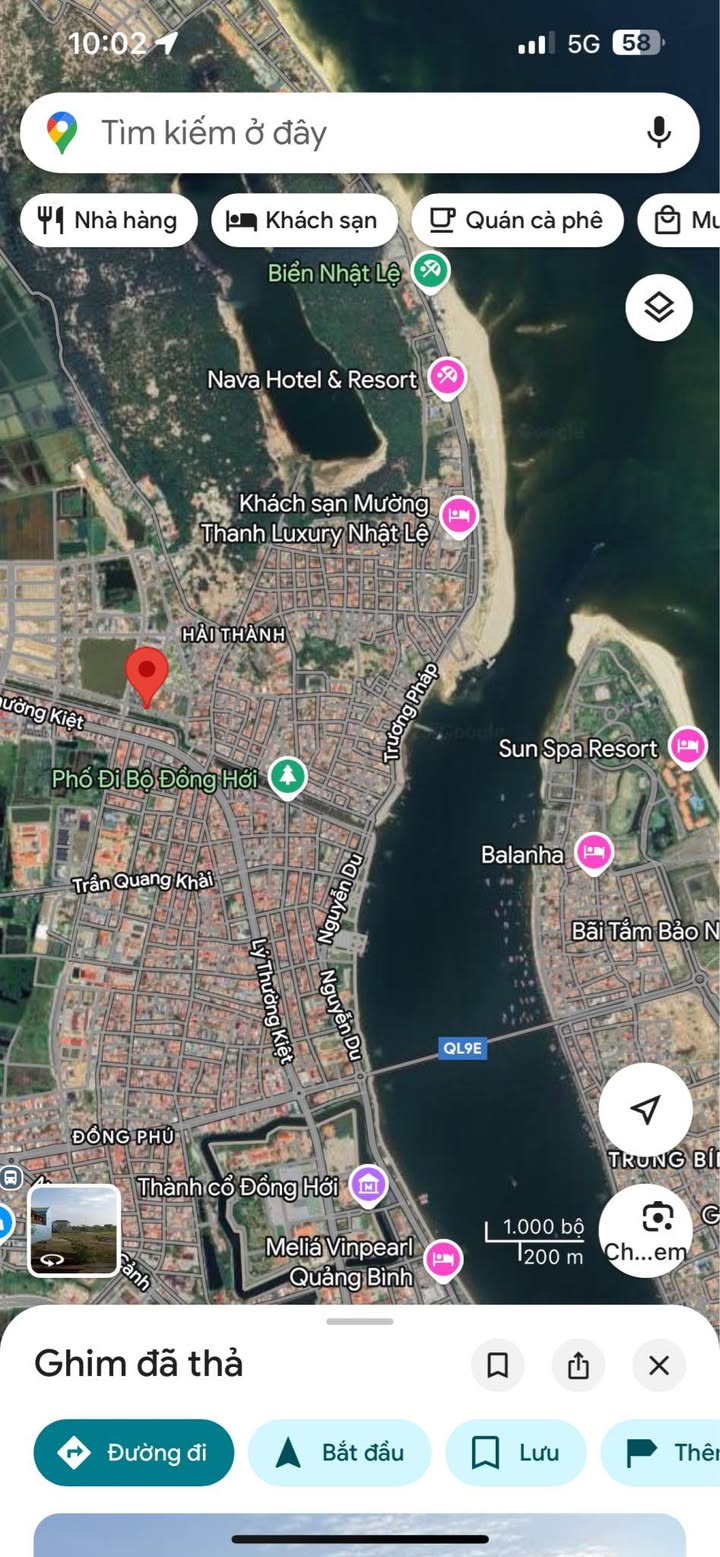Choose the Quán cà phê chip
The height and width of the screenshot is (1557, 720).
pos(517,220)
